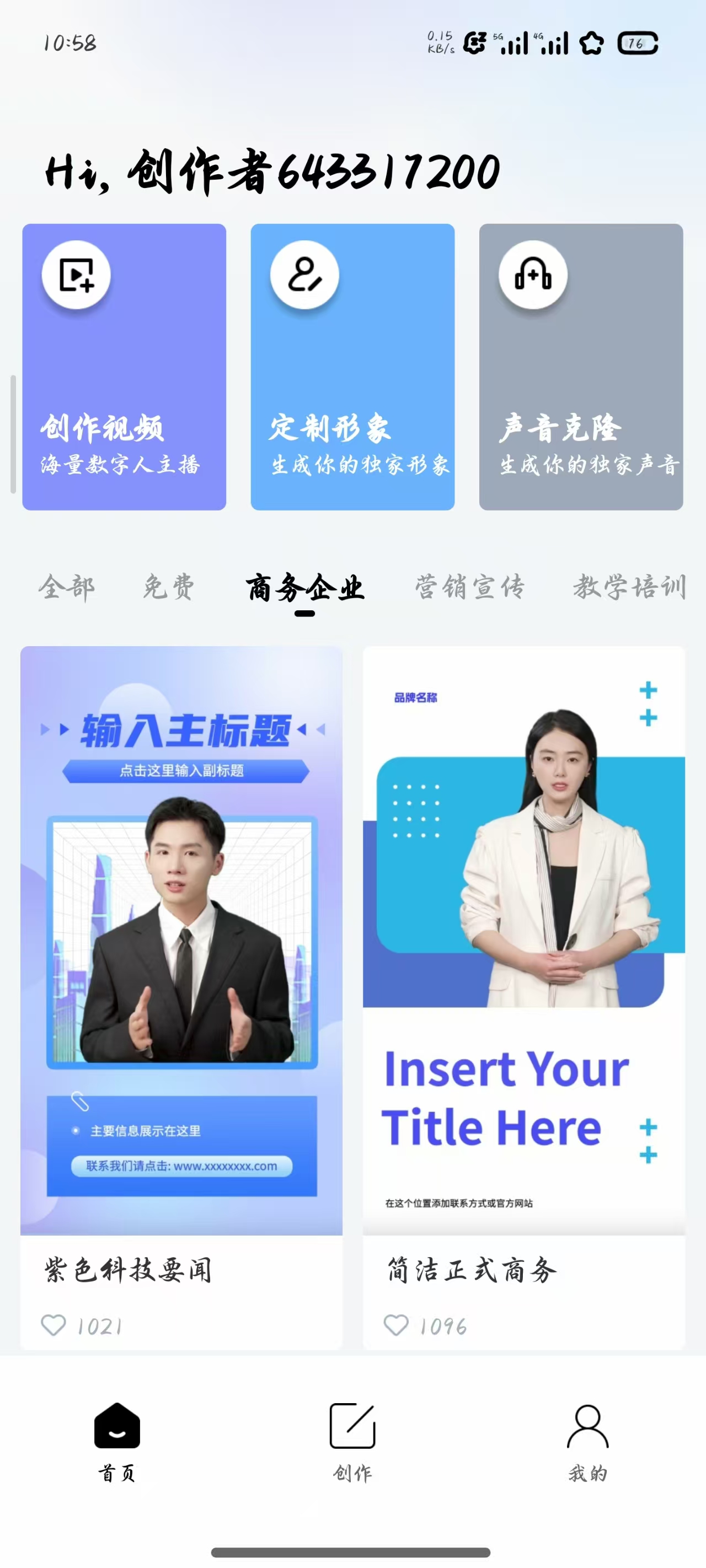Like the 紫色科技要闻 template
This screenshot has width=706, height=1568.
54,1325
